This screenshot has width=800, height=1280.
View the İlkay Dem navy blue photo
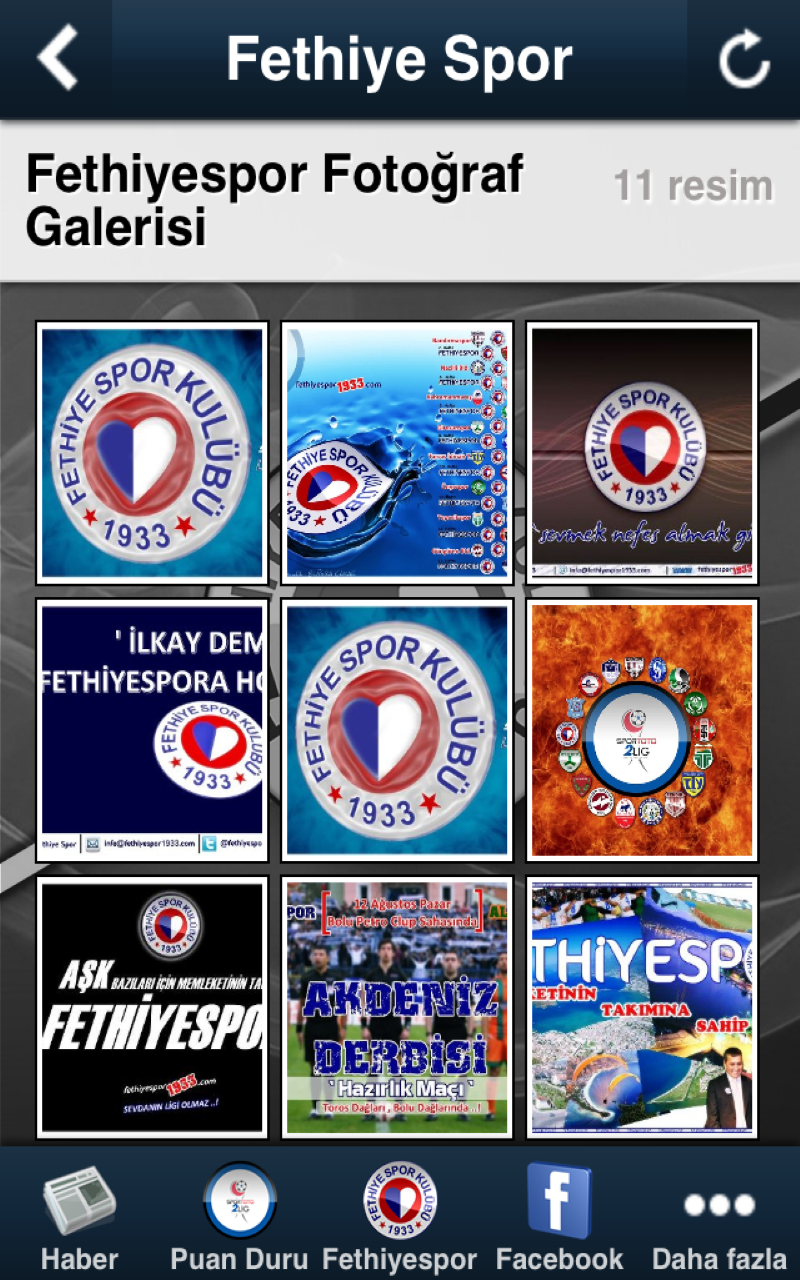point(152,730)
